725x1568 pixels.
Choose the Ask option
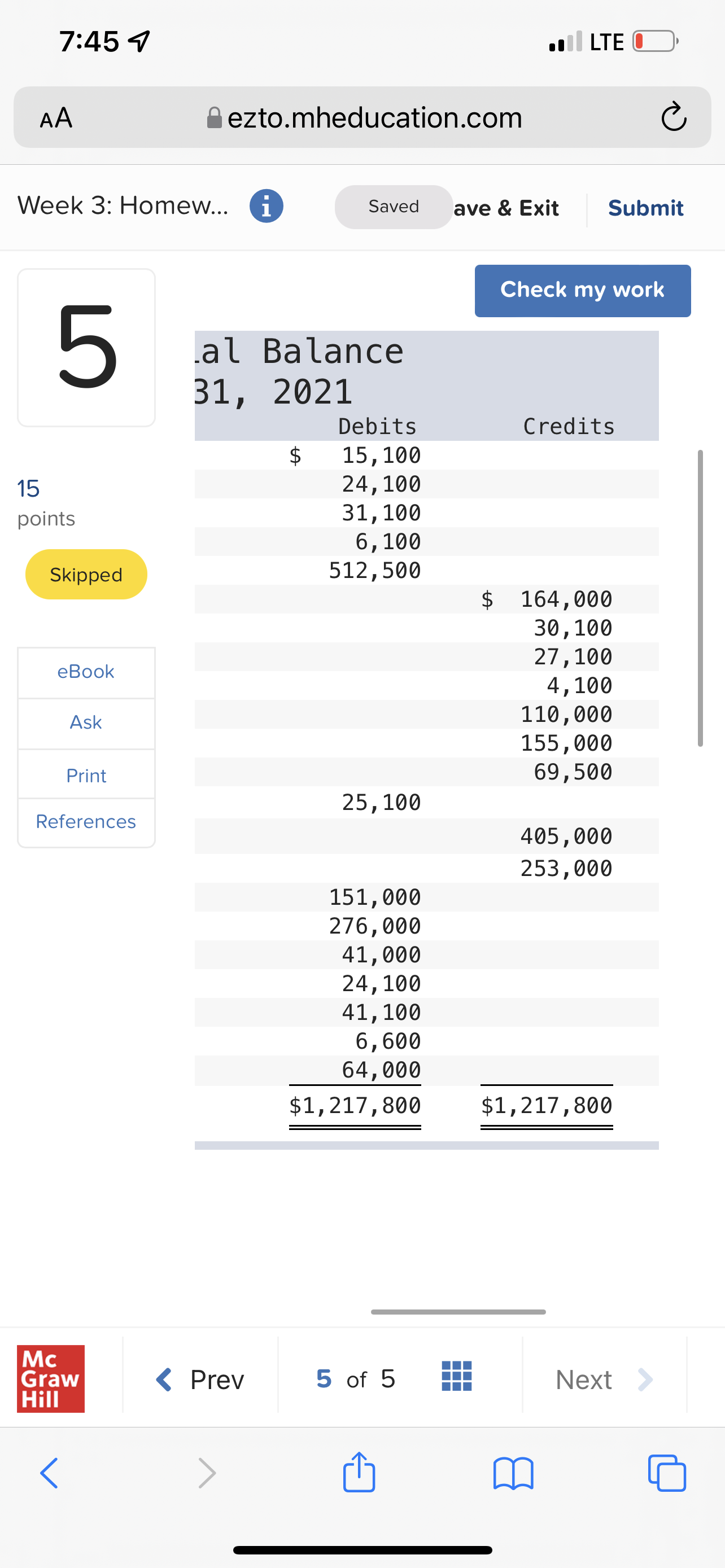point(86,722)
